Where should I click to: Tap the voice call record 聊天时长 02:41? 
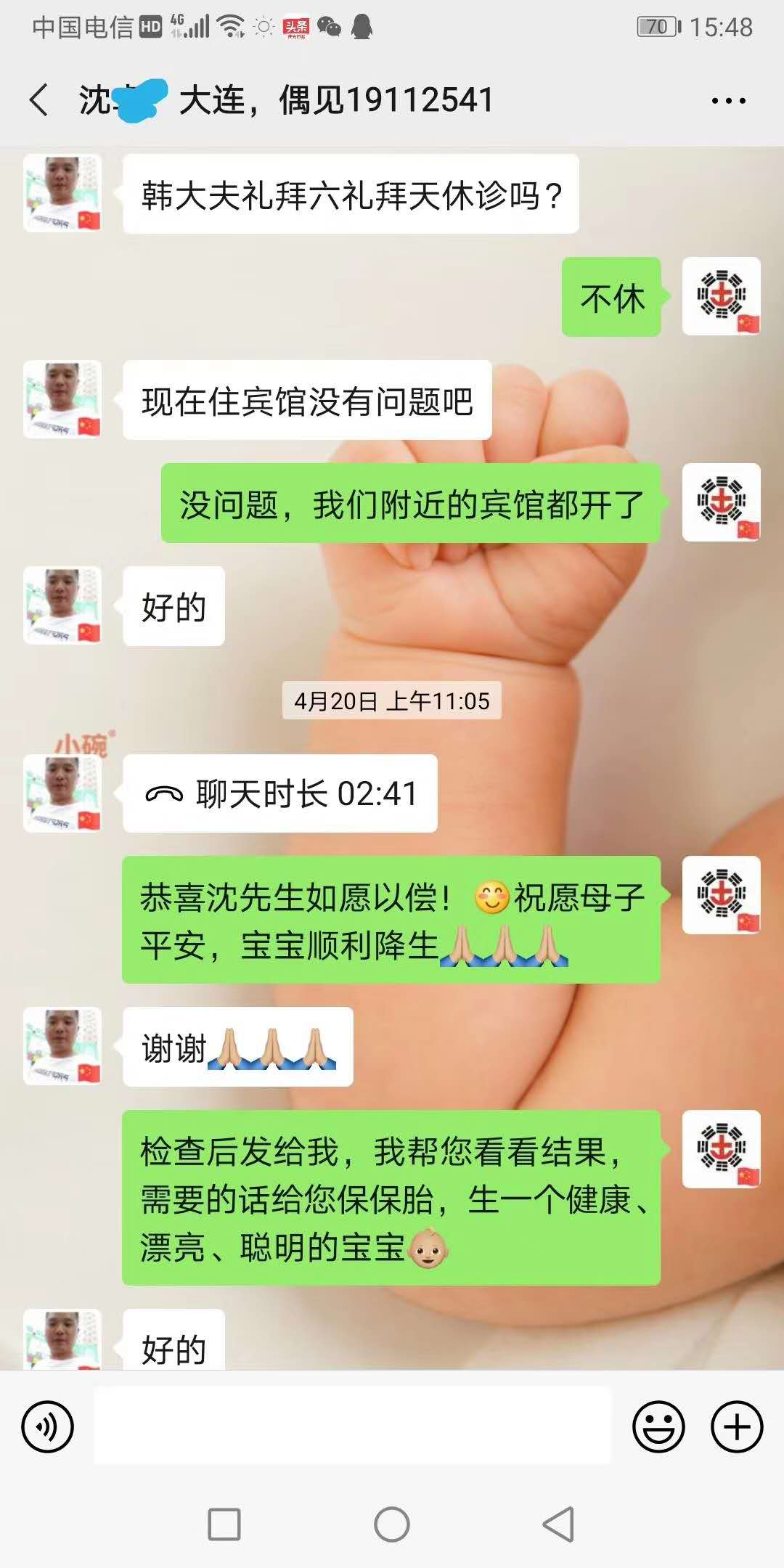pos(280,793)
